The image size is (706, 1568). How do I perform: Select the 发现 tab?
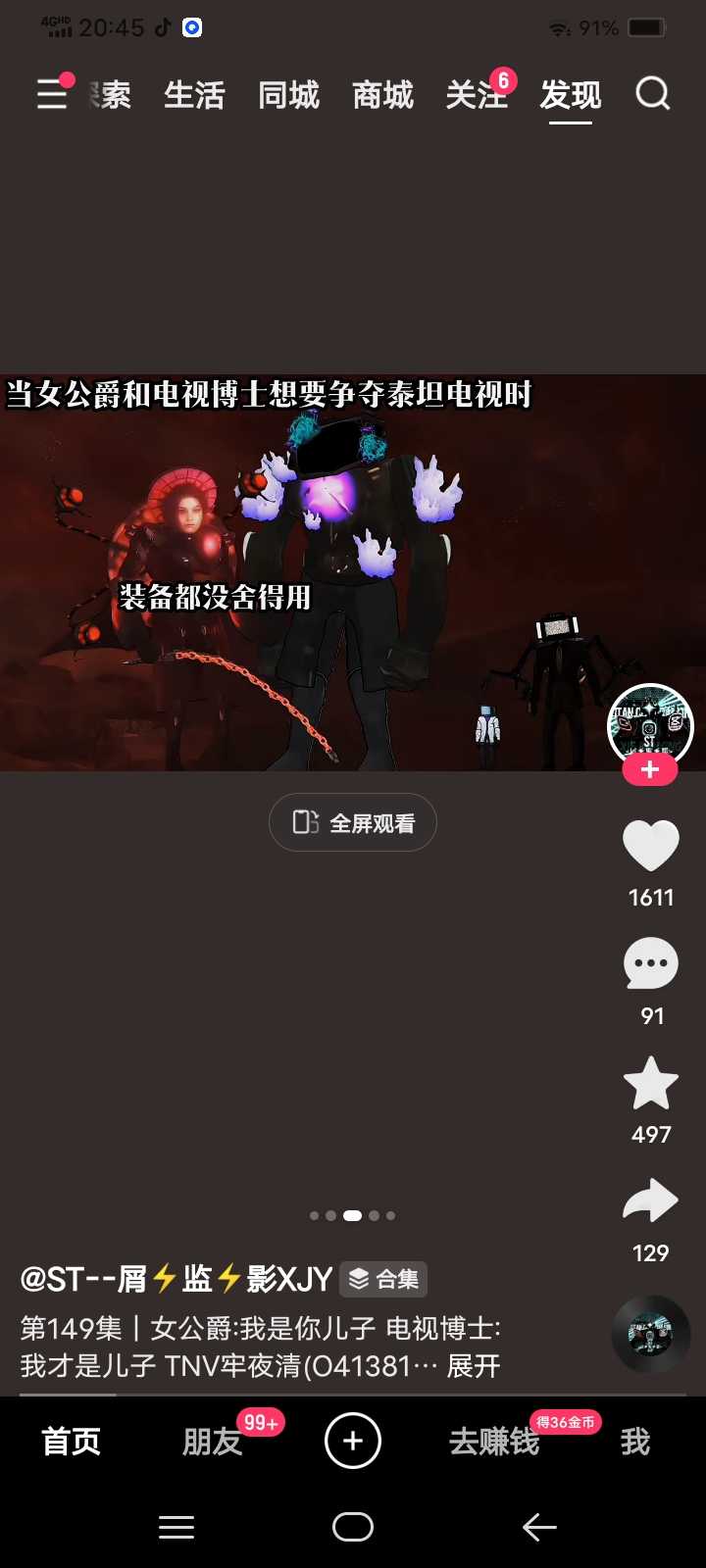tap(570, 95)
